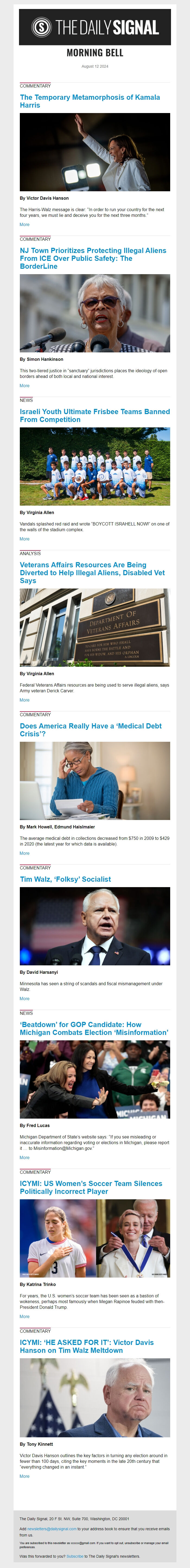Viewport: 190px width, 1568px height.
Task: Tap More under Simon Hankinson's article
Action: click(24, 385)
